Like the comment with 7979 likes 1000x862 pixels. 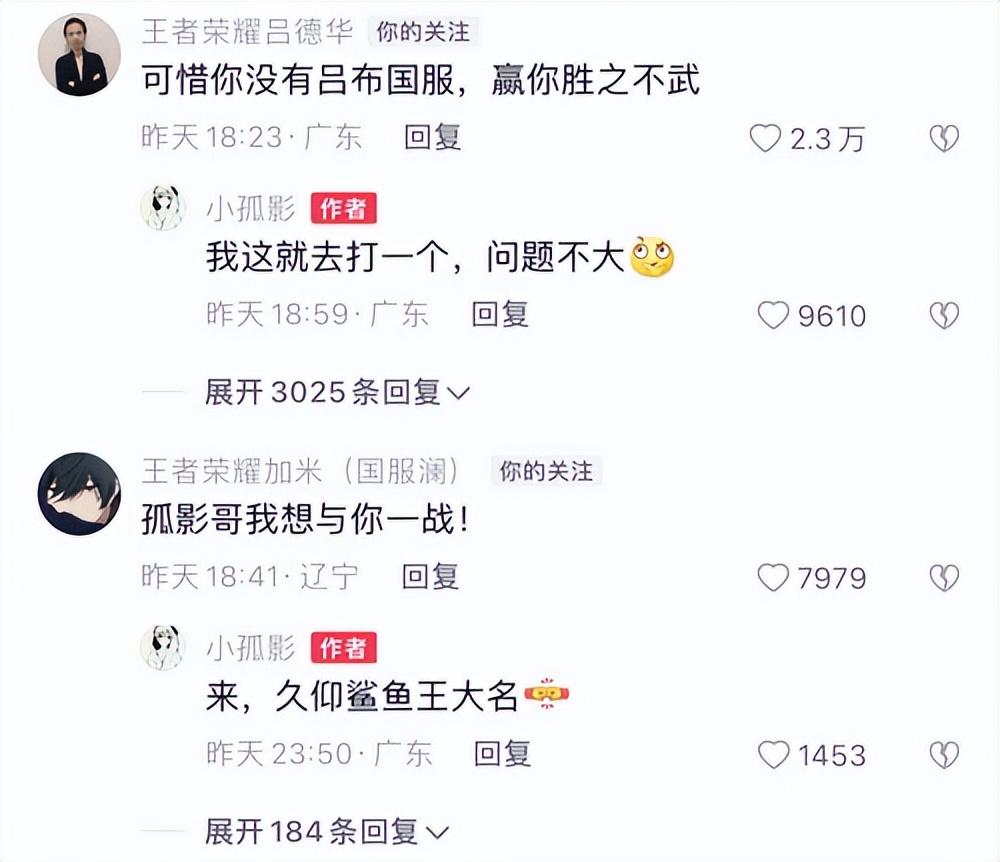click(x=773, y=577)
